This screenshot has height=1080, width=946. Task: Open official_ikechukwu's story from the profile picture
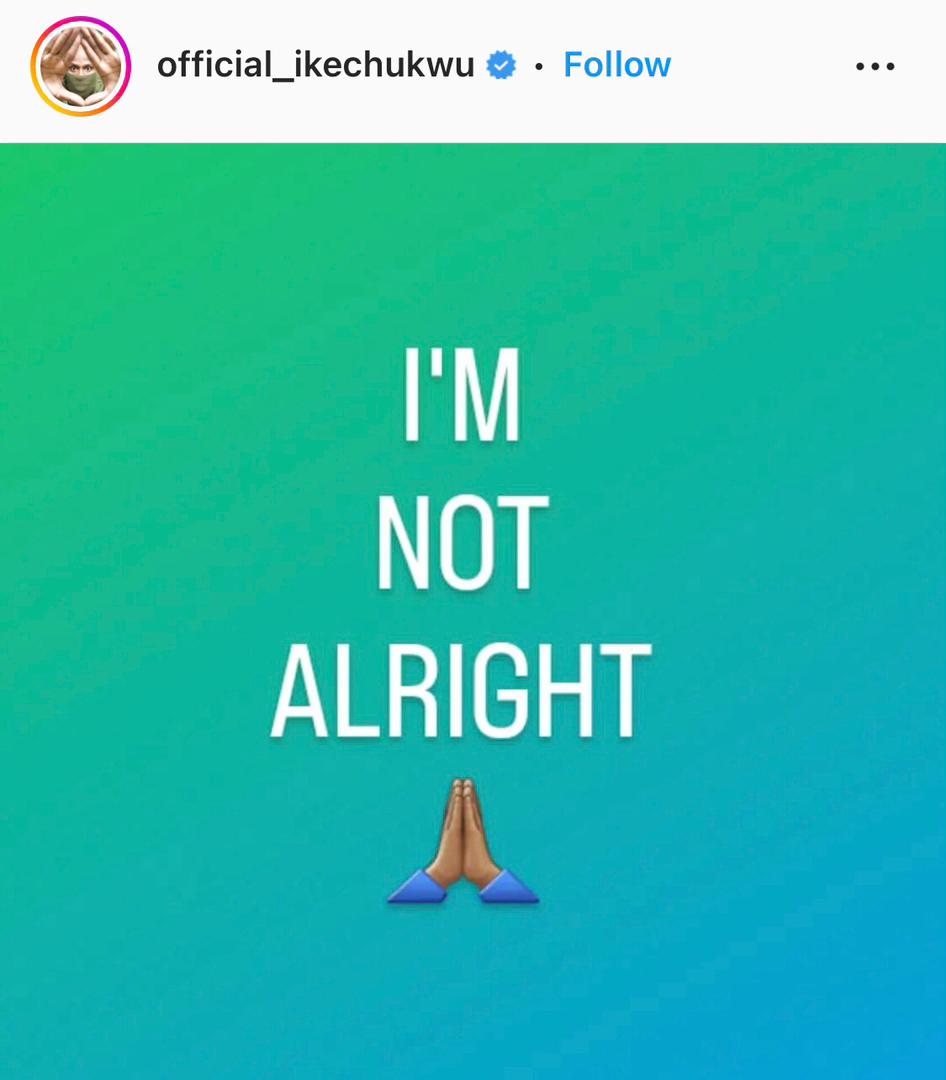coord(81,66)
